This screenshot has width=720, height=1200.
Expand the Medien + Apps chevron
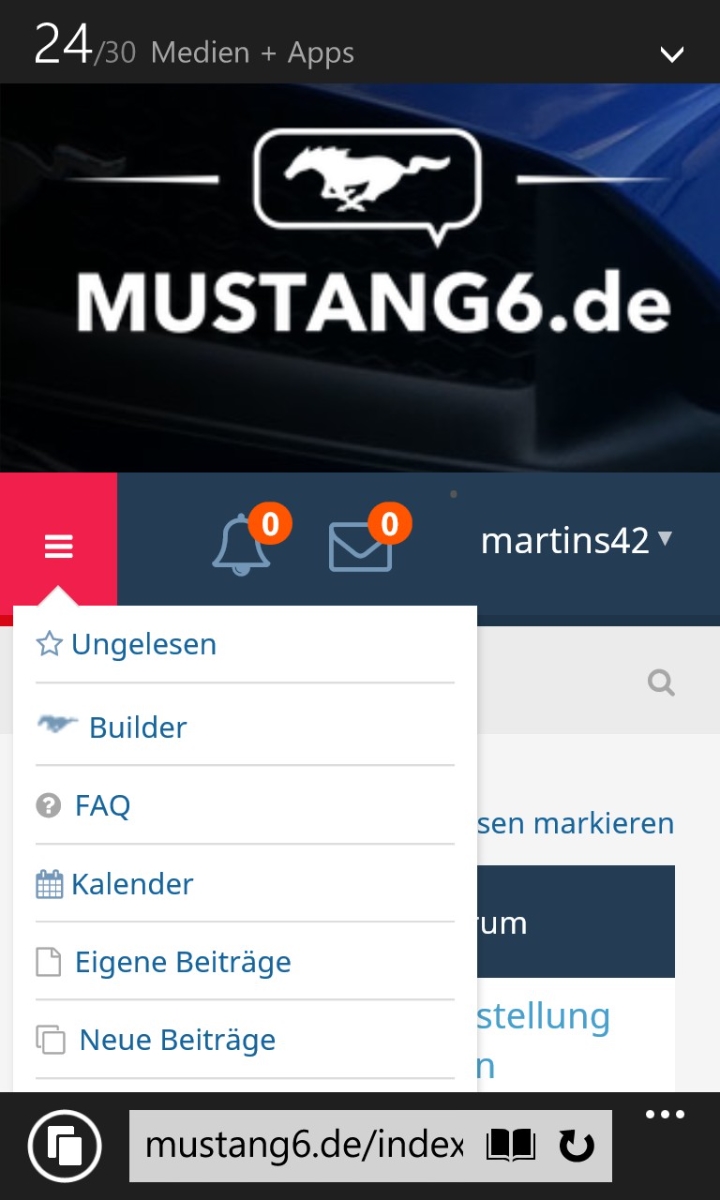tap(673, 54)
